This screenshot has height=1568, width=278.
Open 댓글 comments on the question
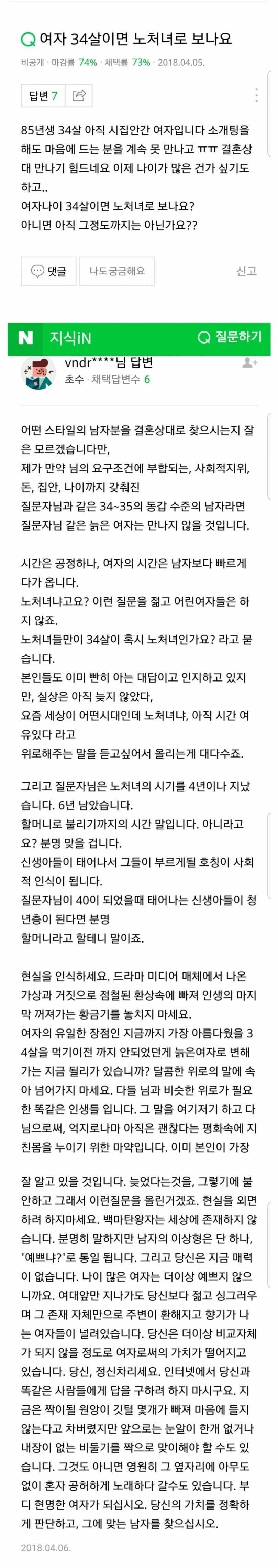[49, 271]
